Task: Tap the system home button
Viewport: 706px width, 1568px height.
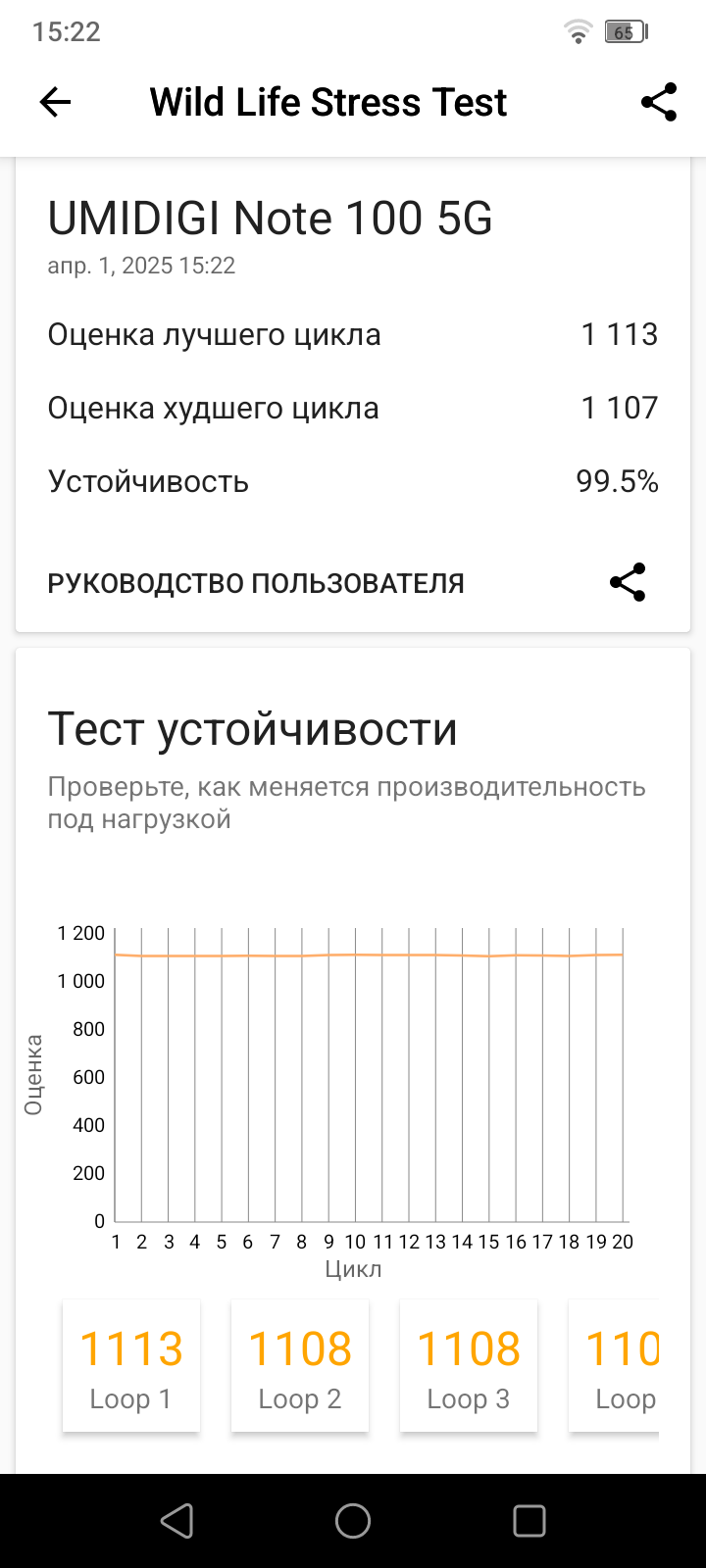Action: coord(353,1521)
